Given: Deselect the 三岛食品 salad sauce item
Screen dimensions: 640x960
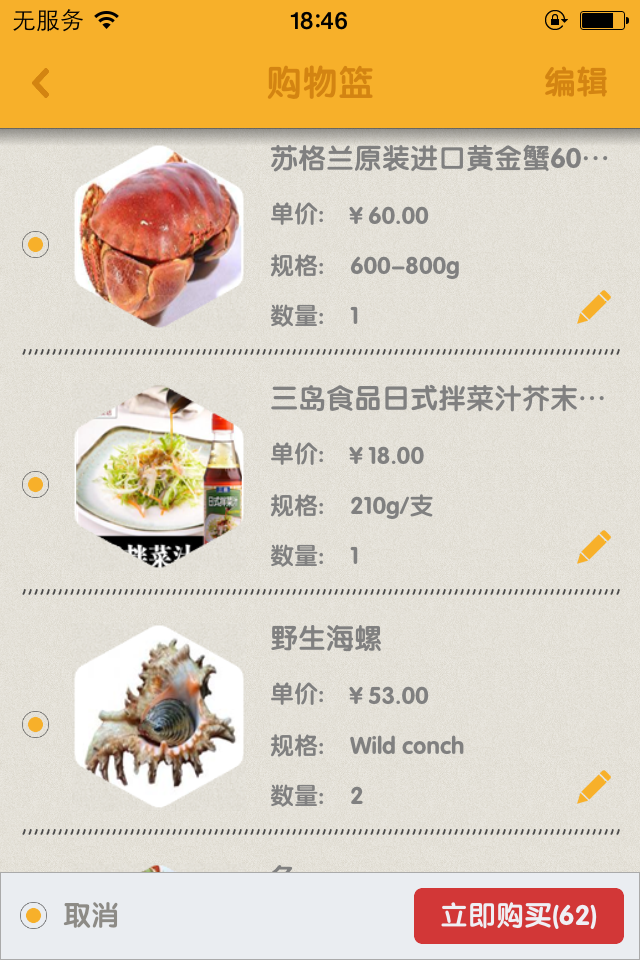Looking at the screenshot, I should (x=36, y=484).
